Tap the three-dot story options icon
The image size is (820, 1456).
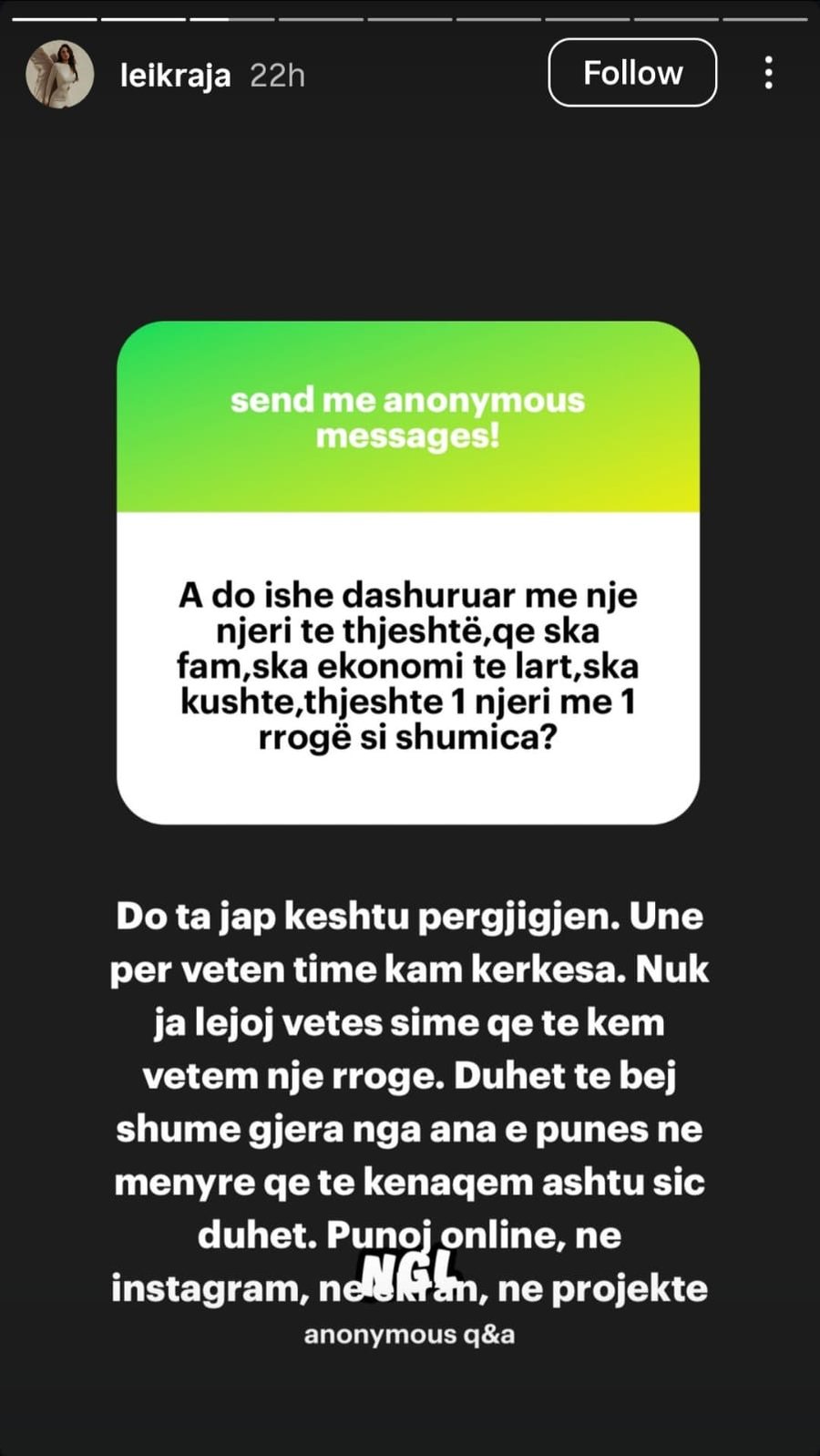pyautogui.click(x=768, y=73)
